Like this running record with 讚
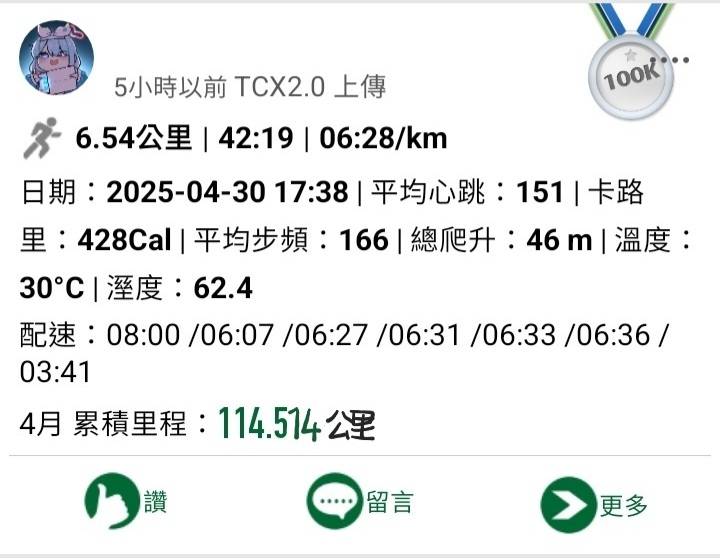 [125, 501]
